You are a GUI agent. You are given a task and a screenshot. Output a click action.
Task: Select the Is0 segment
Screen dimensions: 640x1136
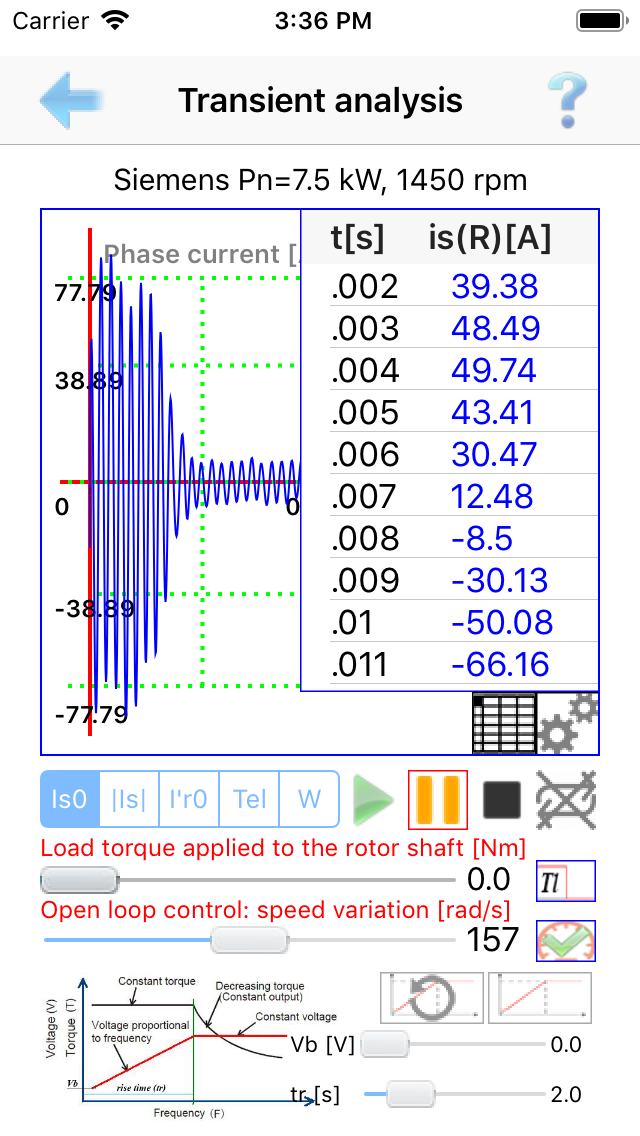pos(70,799)
